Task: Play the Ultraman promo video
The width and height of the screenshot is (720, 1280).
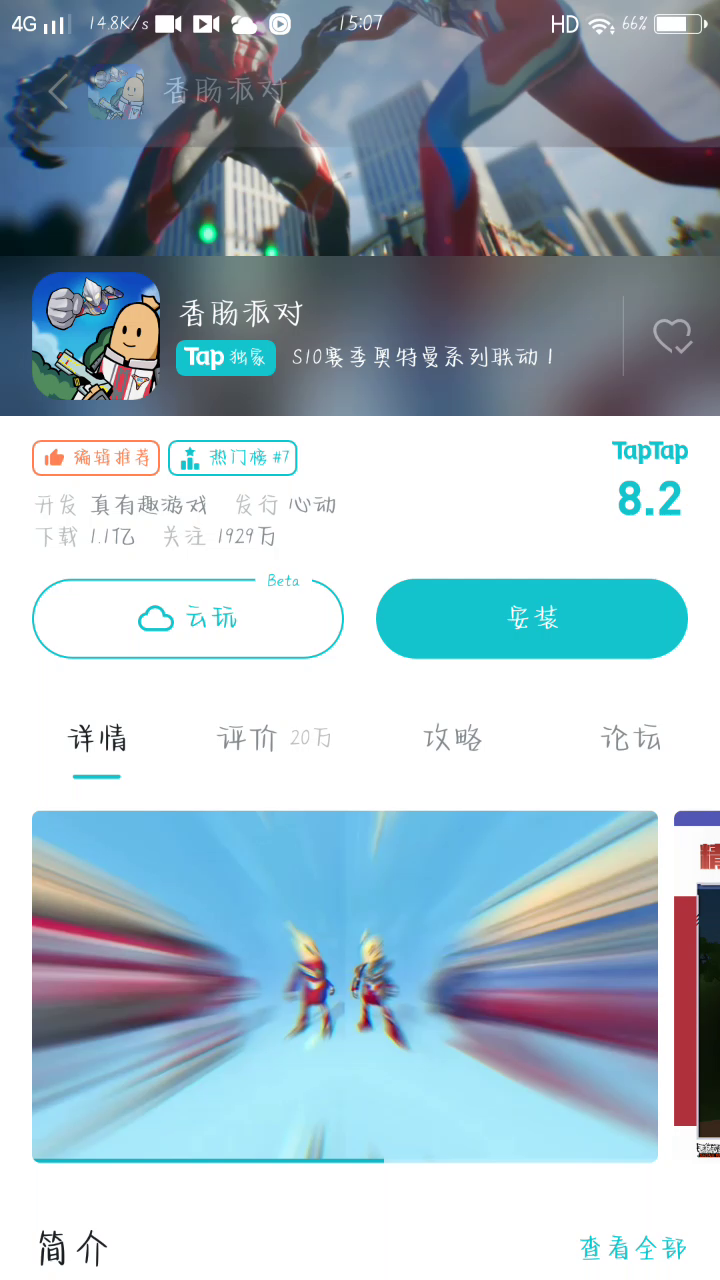Action: [x=345, y=985]
